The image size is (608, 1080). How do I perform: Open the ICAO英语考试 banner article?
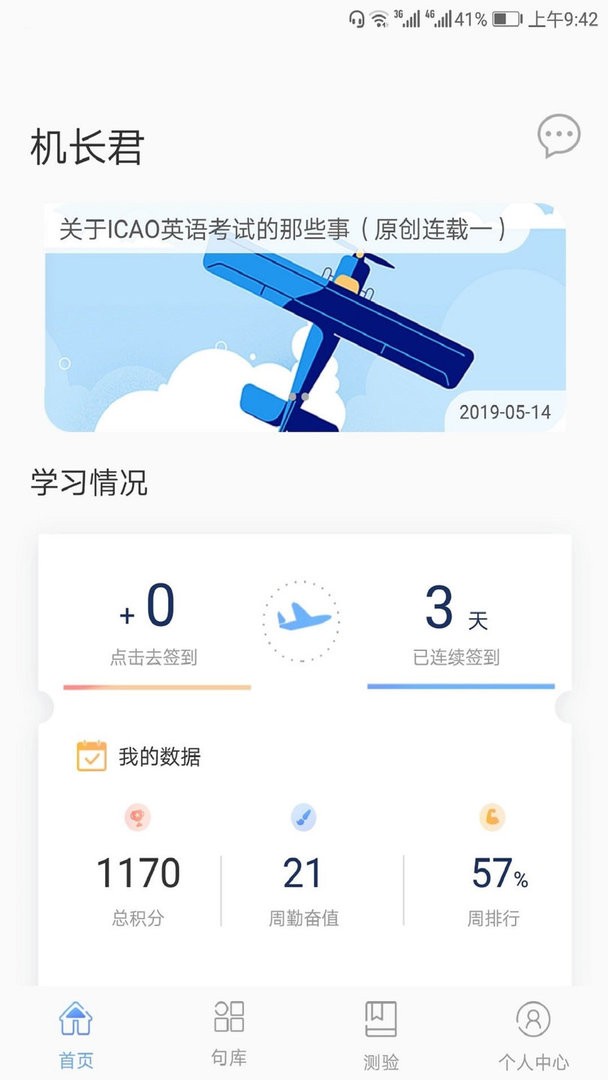[x=304, y=318]
